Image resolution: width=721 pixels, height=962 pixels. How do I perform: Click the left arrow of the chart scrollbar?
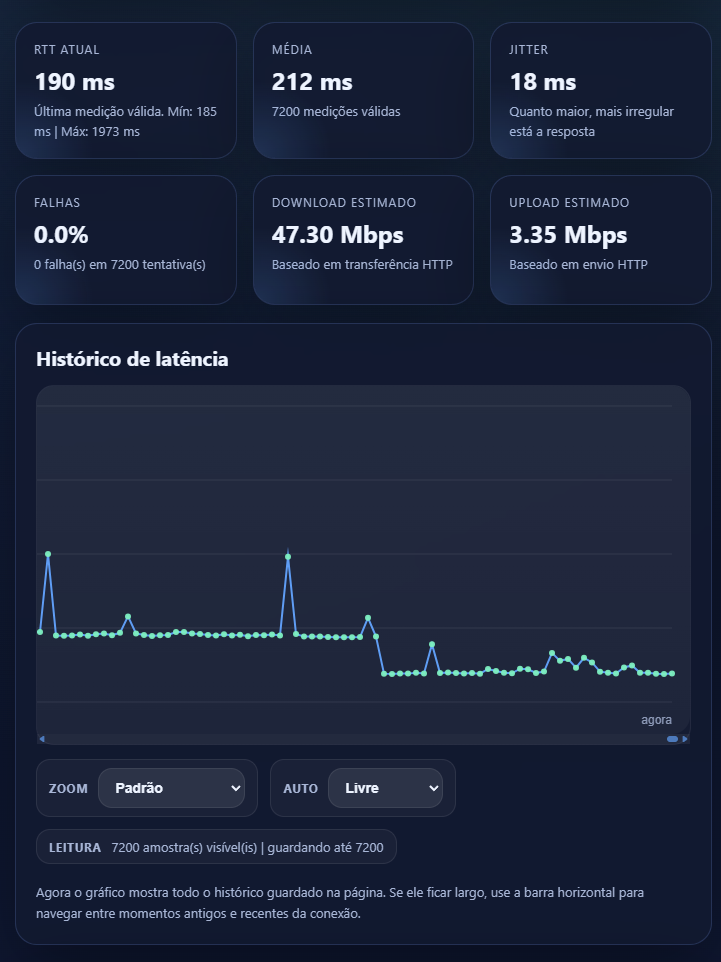pyautogui.click(x=41, y=737)
